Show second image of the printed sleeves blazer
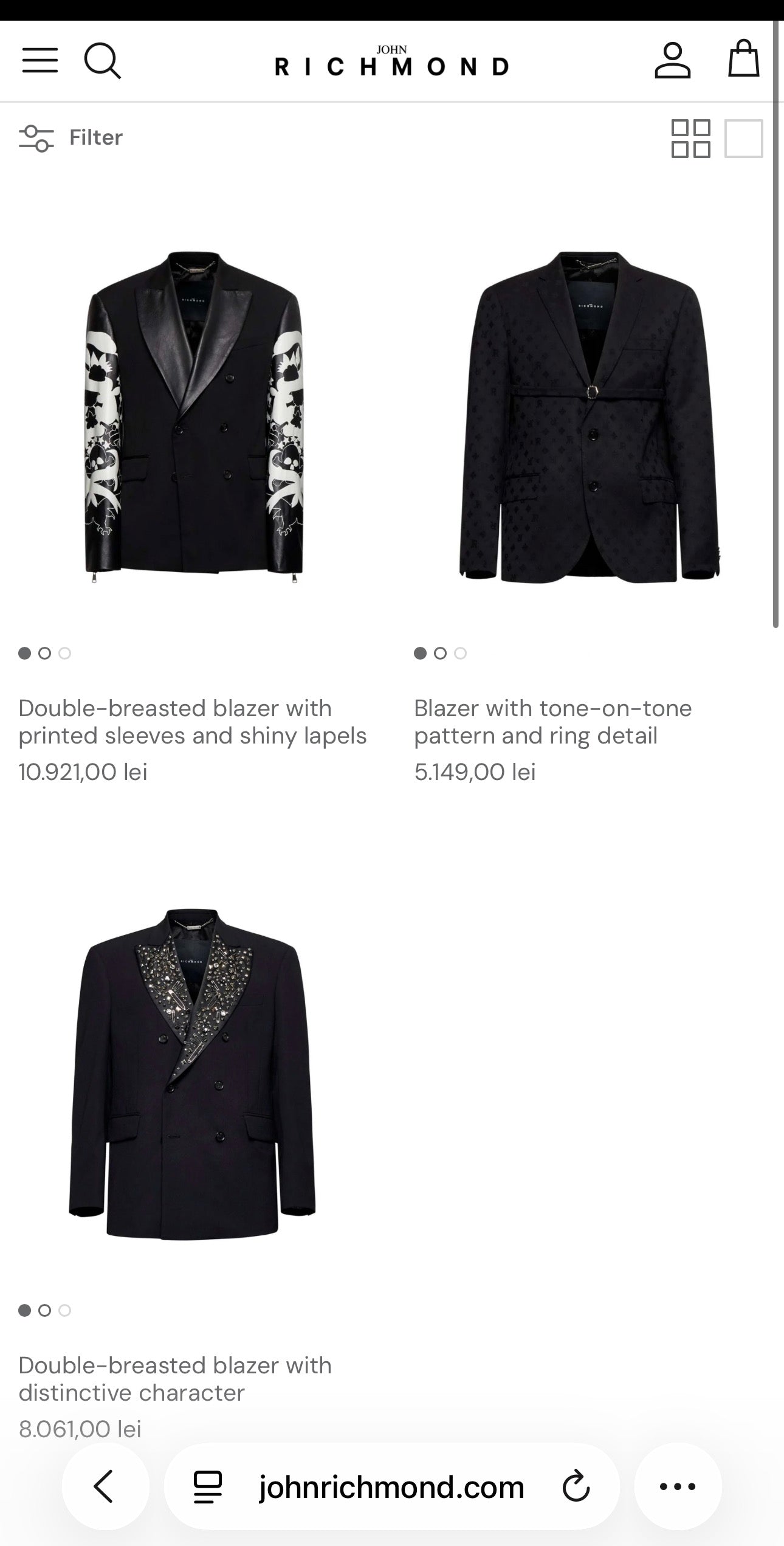Viewport: 784px width, 1546px height. (x=44, y=654)
